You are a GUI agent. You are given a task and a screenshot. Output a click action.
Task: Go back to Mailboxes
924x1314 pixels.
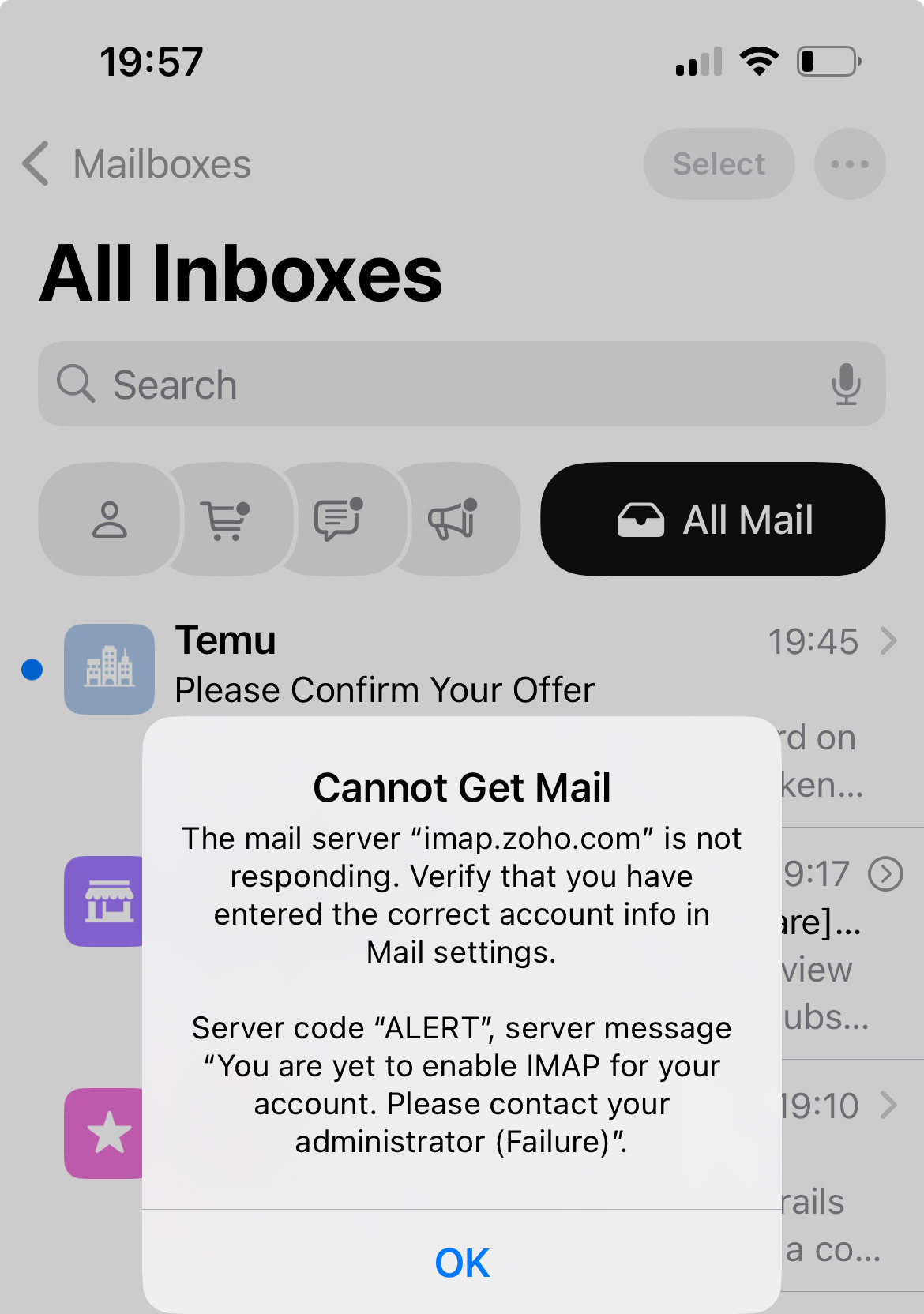(137, 164)
